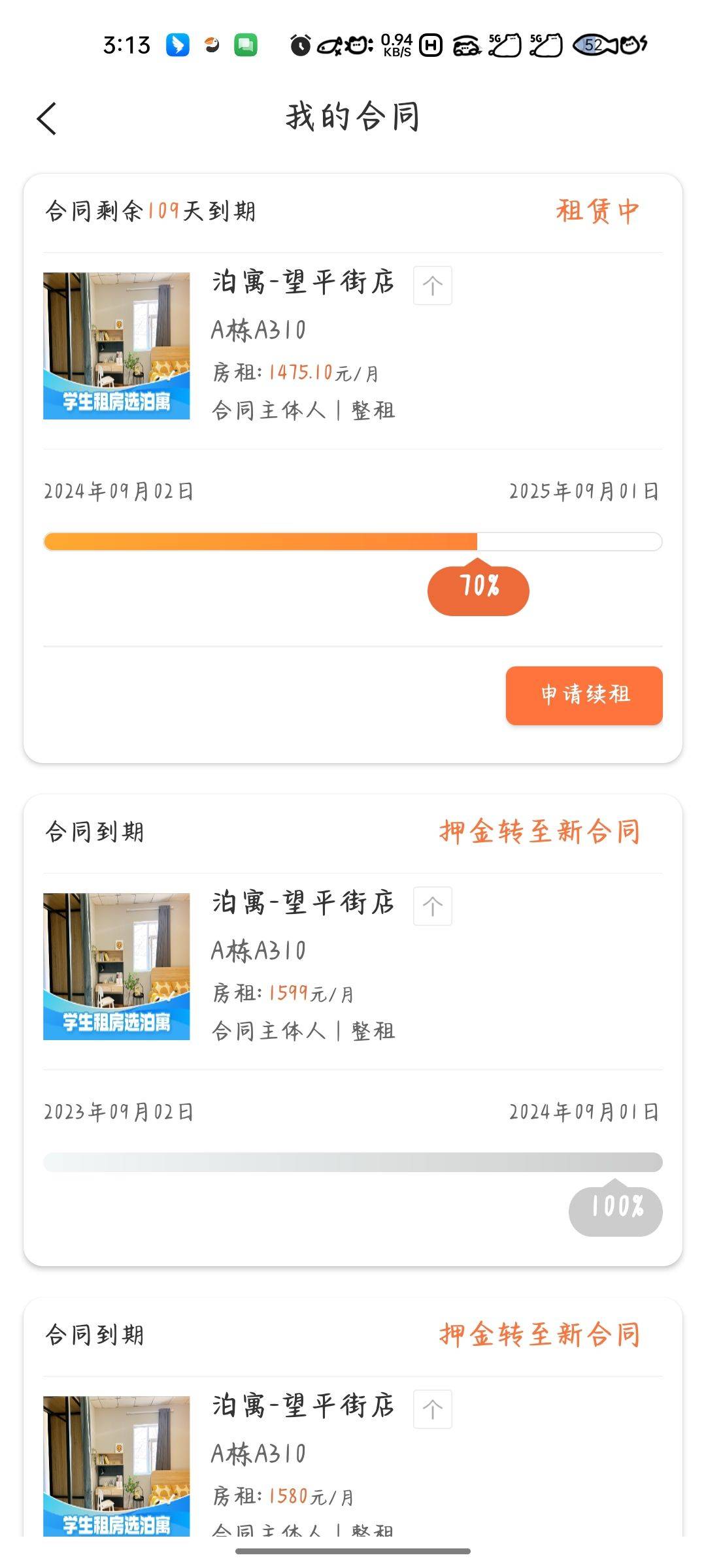706x1568 pixels.
Task: Open the 1599元/月 contract's arrow icon
Action: coord(432,906)
